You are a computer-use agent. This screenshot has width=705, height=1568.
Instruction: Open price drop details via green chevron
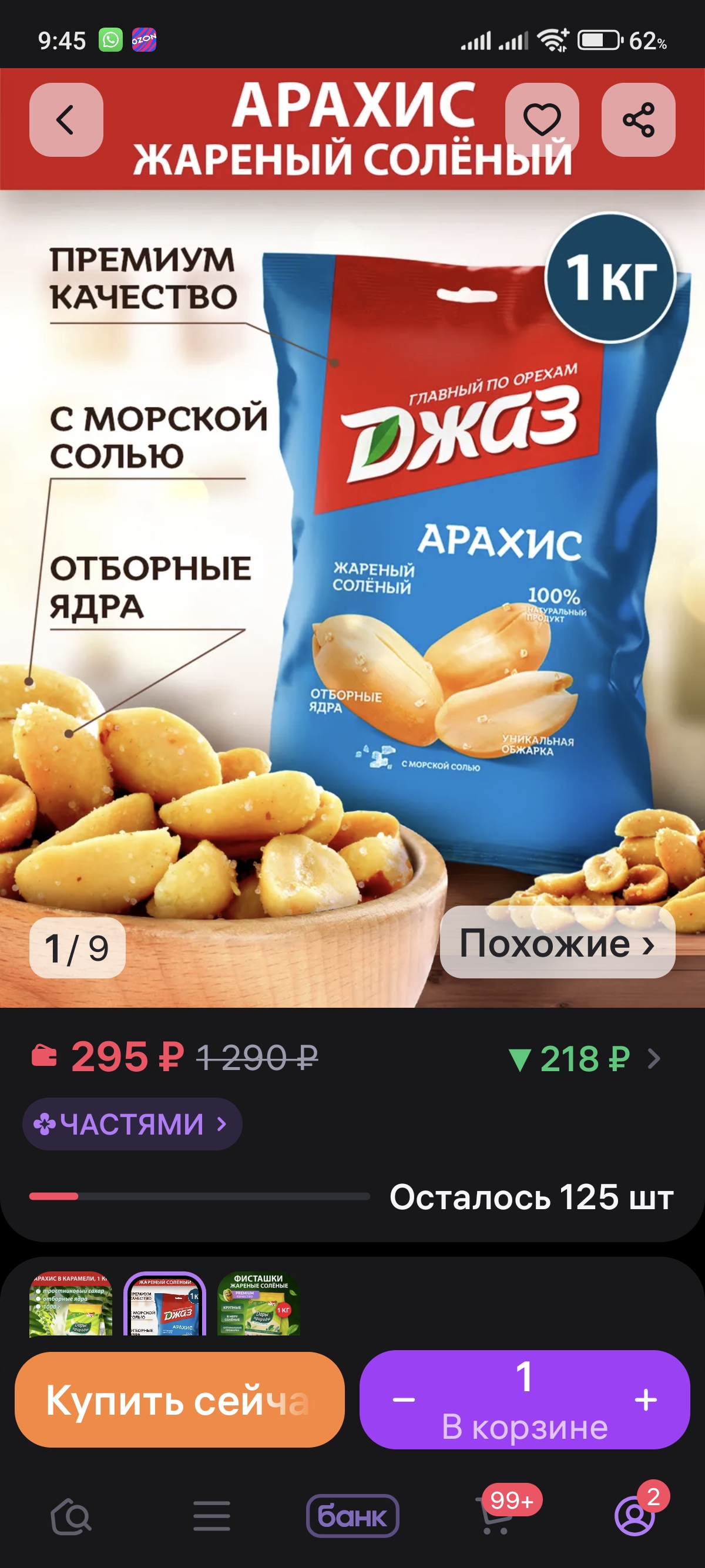(653, 1058)
